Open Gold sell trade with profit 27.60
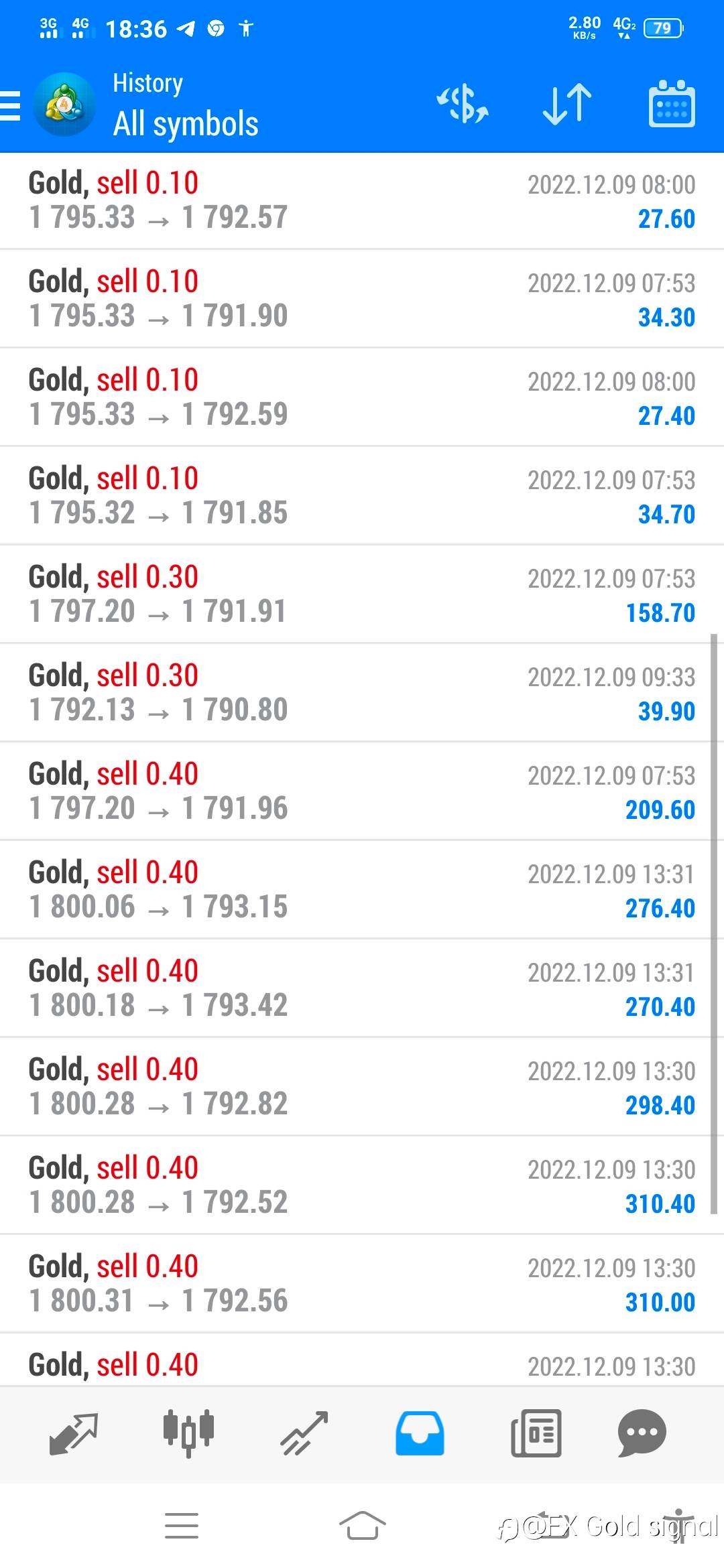 (362, 200)
